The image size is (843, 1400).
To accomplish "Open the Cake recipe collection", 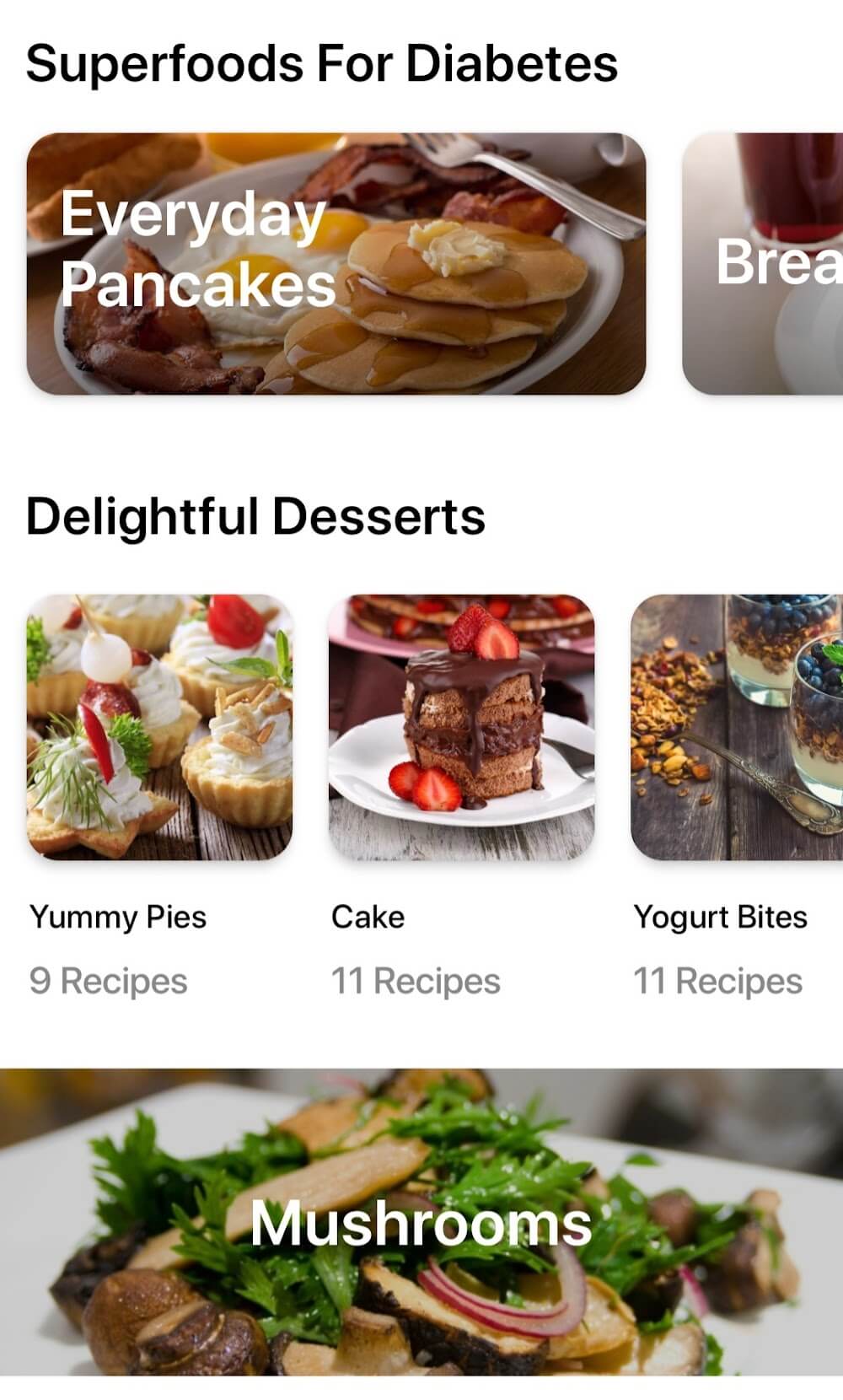I will (461, 727).
